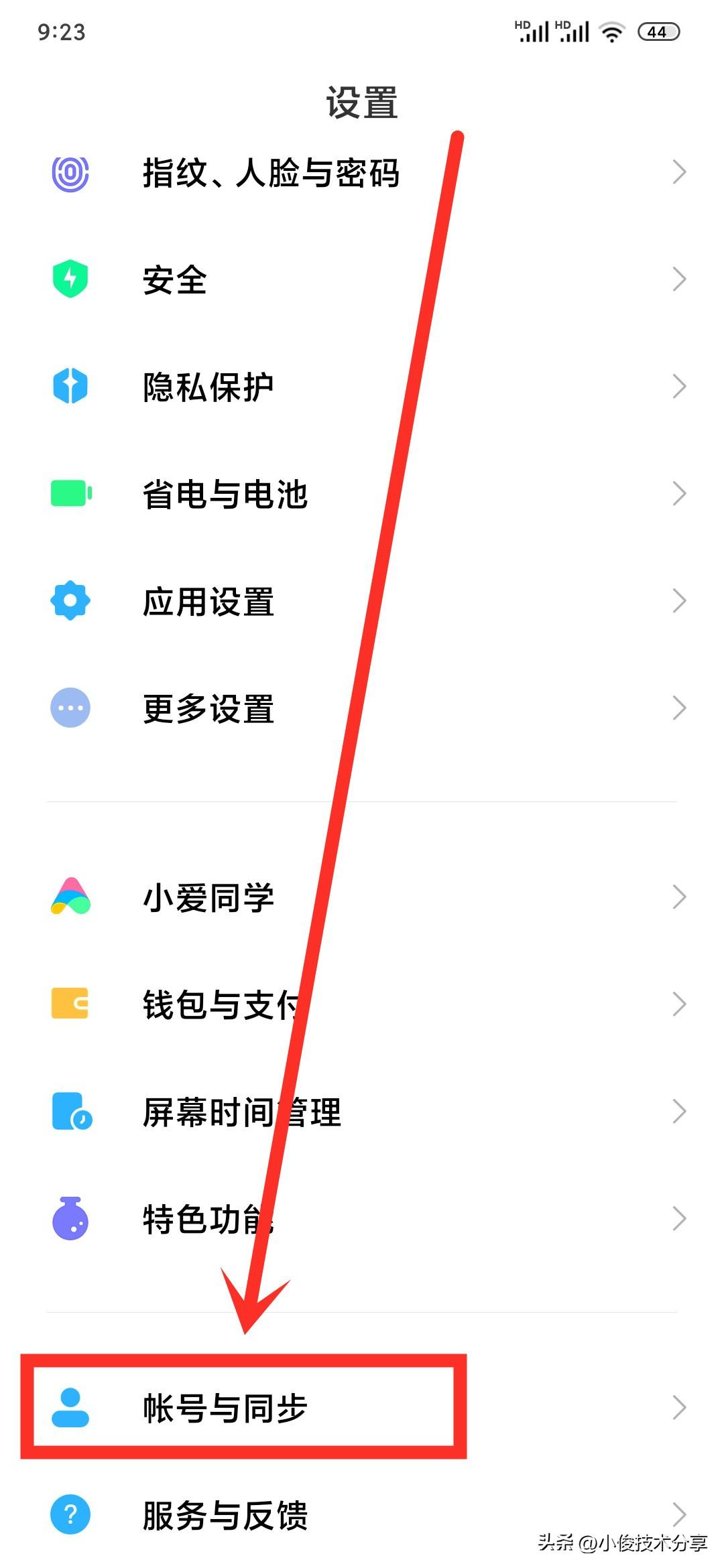Screen dimensions: 724x1568
Task: Open 小爱同学 settings
Action: (208, 898)
